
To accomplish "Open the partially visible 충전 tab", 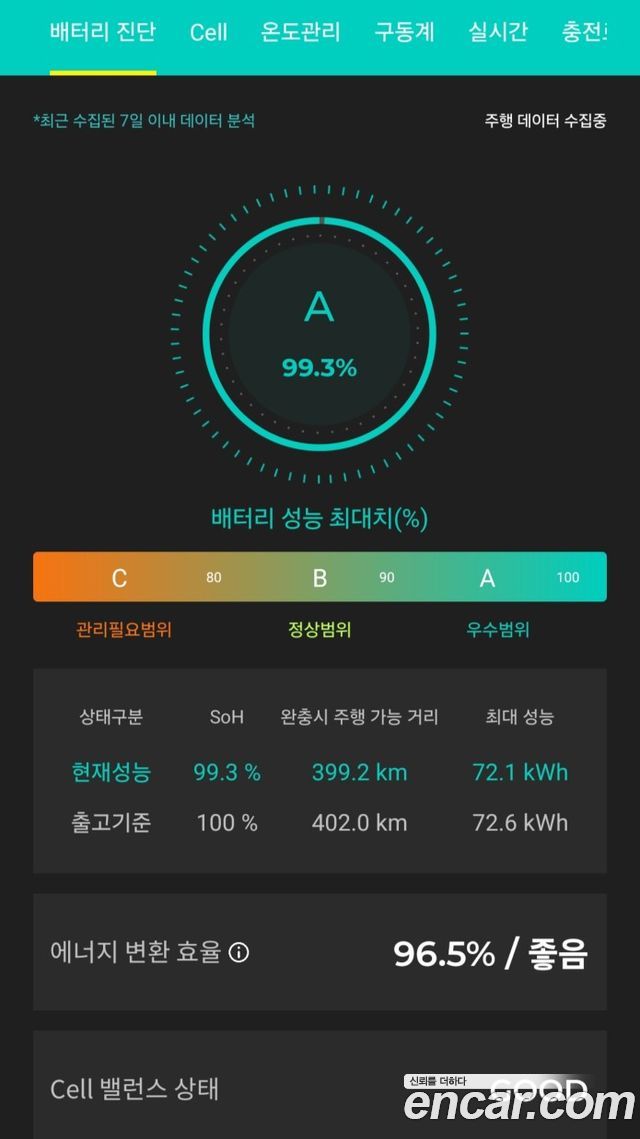I will 584,33.
